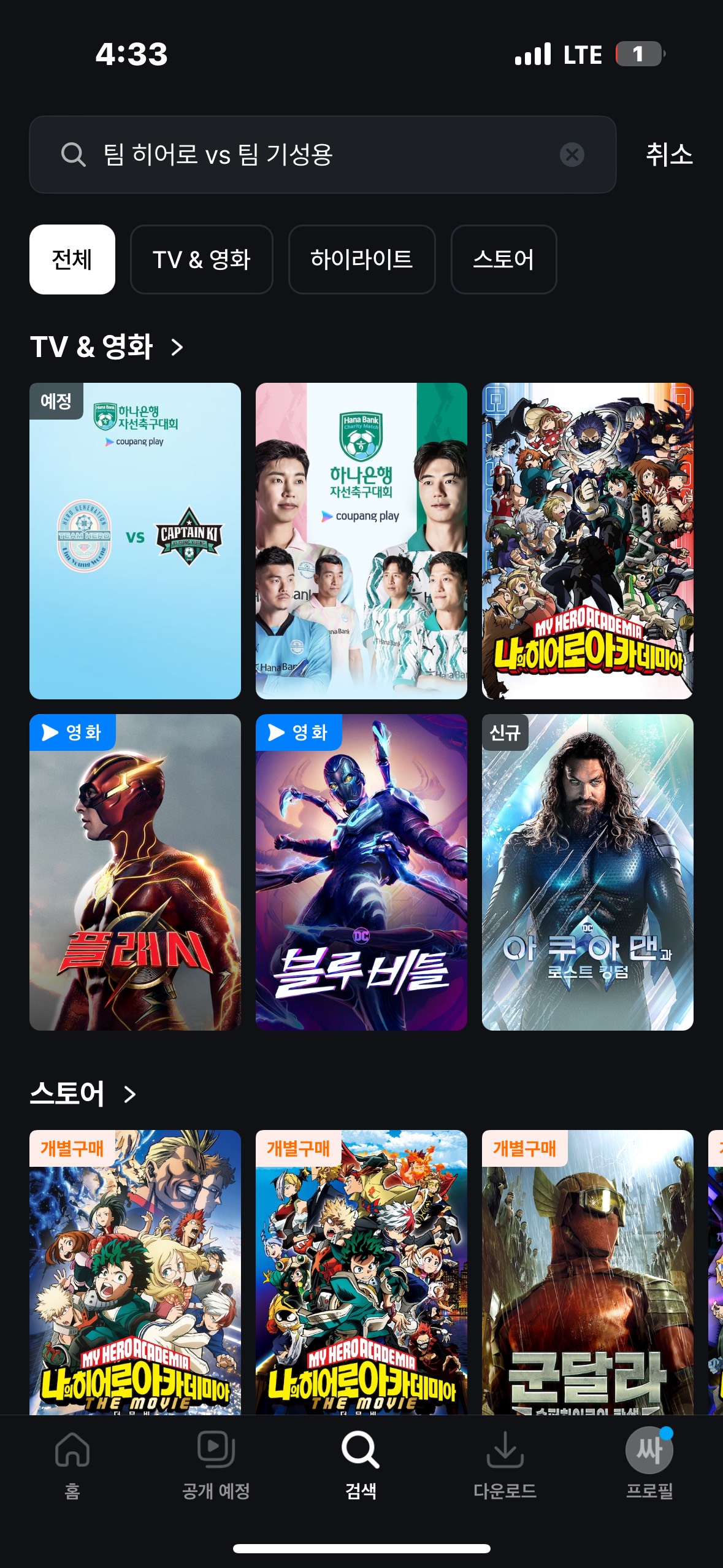Tap the magnifier icon inside the search bar
723x1568 pixels.
(73, 155)
